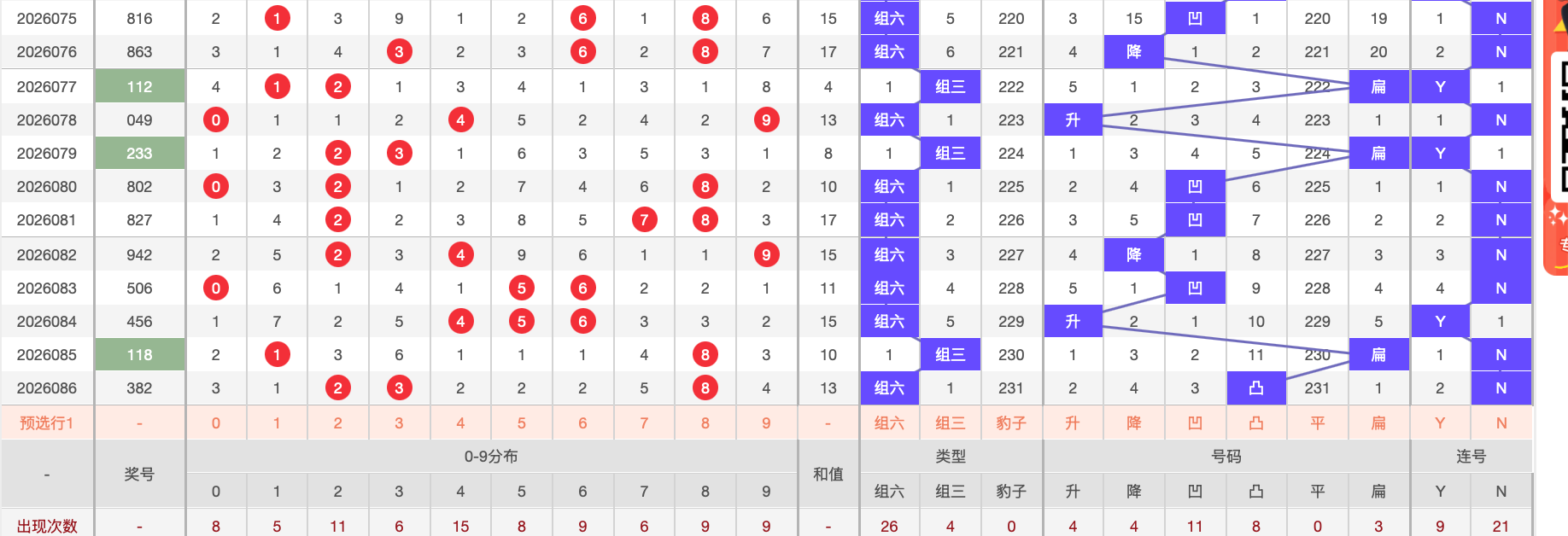Viewport: 1568px width, 536px height.
Task: Select 扁 in the 预选行1 row
Action: tap(1378, 423)
